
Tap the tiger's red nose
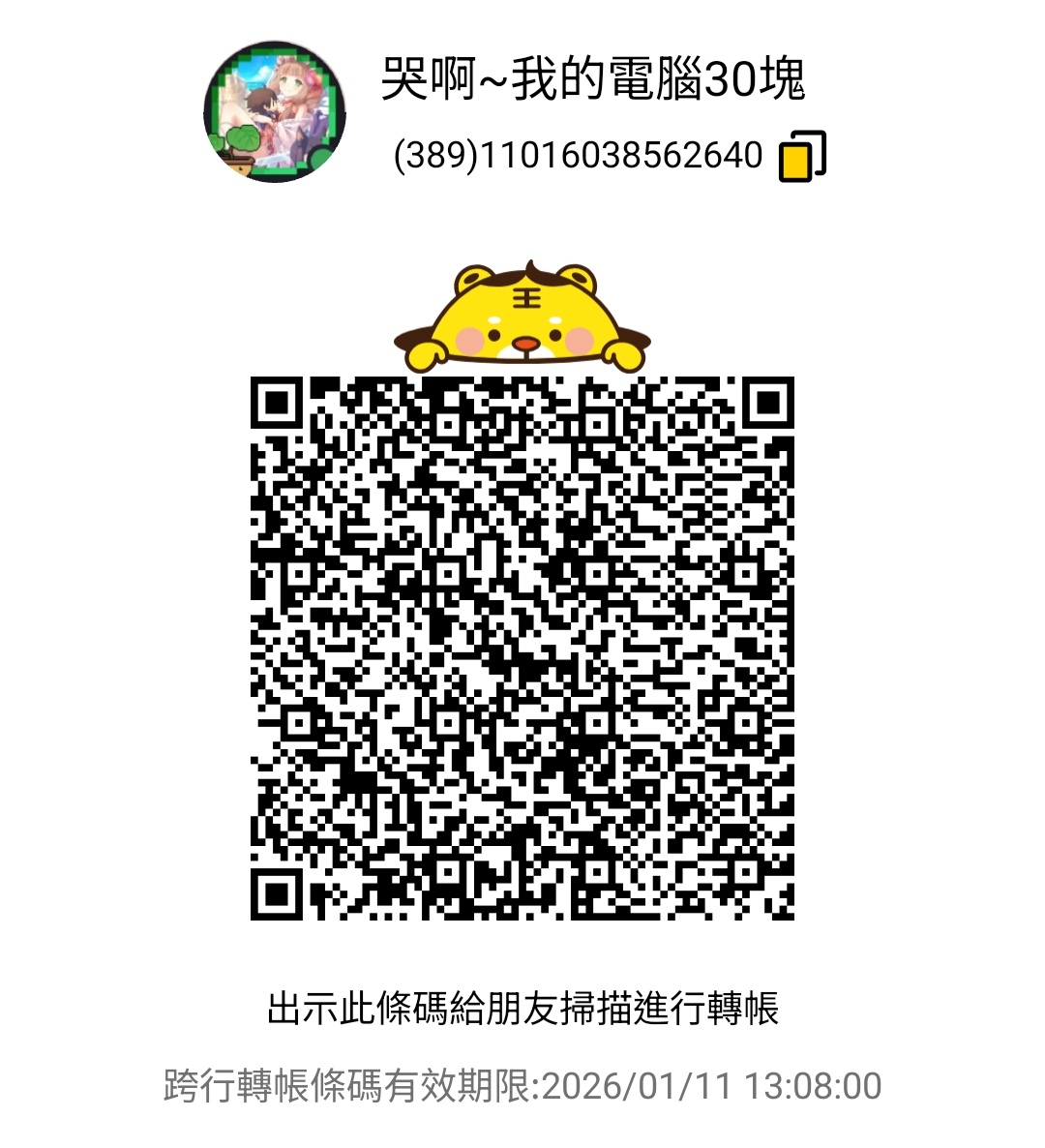click(522, 346)
